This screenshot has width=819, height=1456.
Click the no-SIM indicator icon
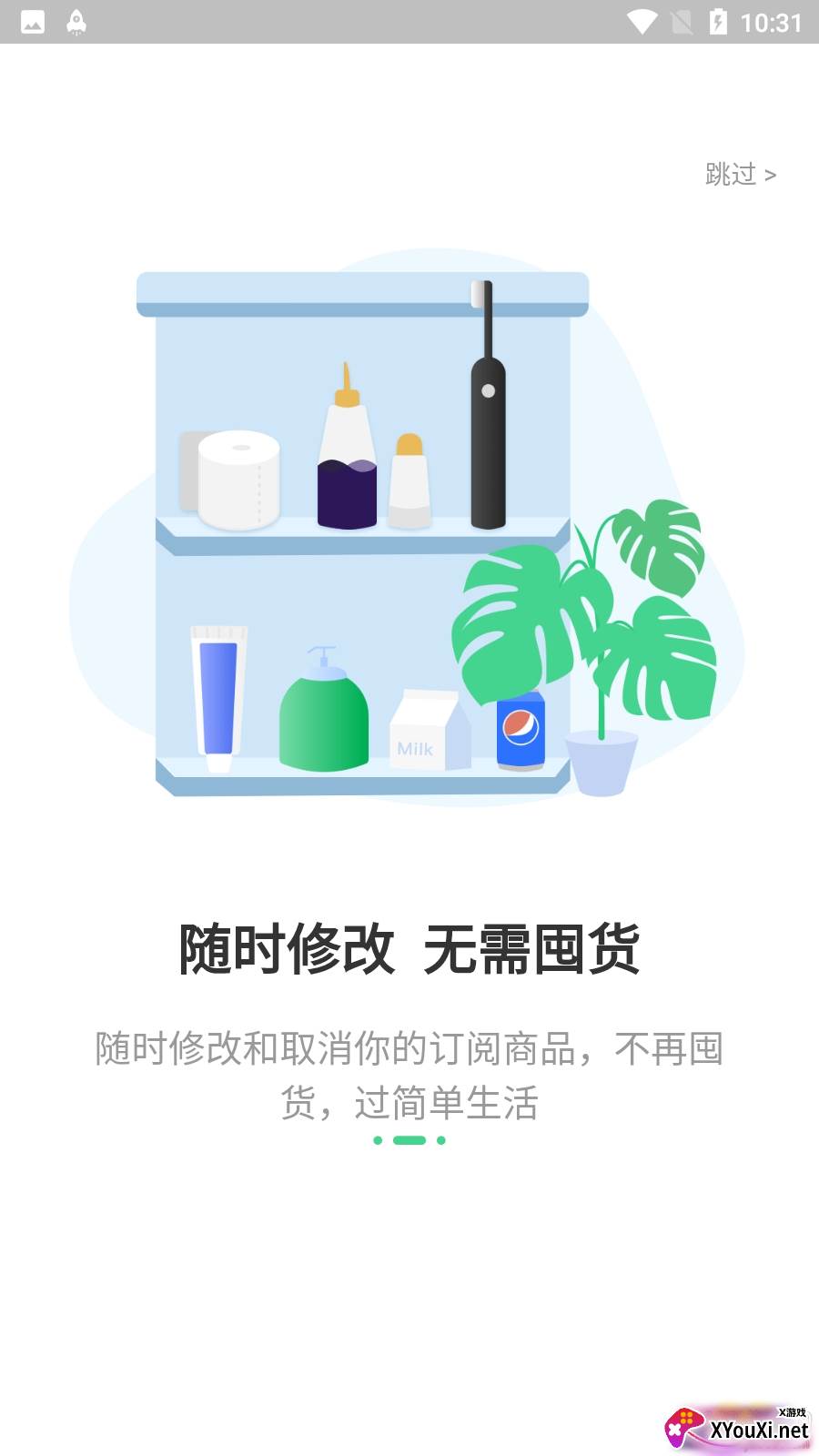[681, 20]
